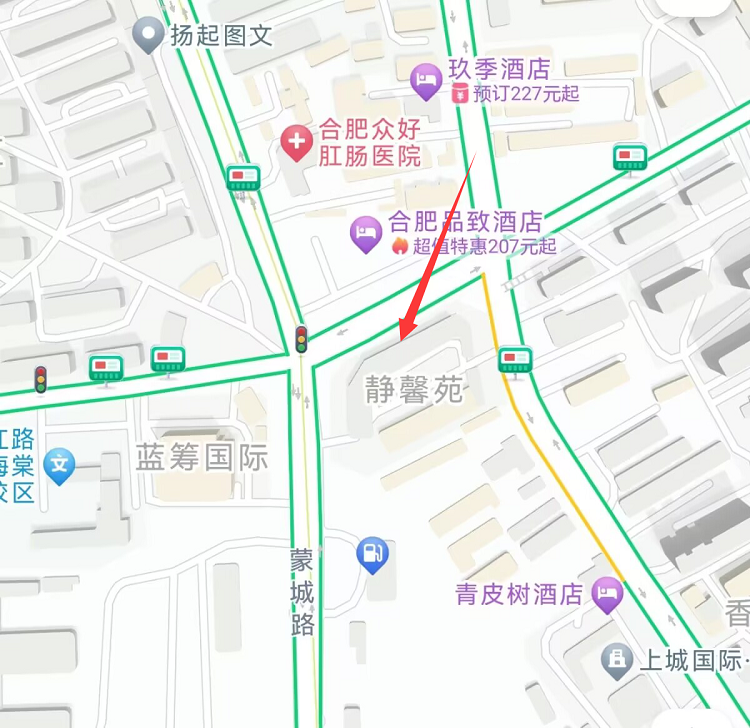The width and height of the screenshot is (750, 728).
Task: Choose the 青皮树酒店 hotel marker
Action: pos(607,595)
